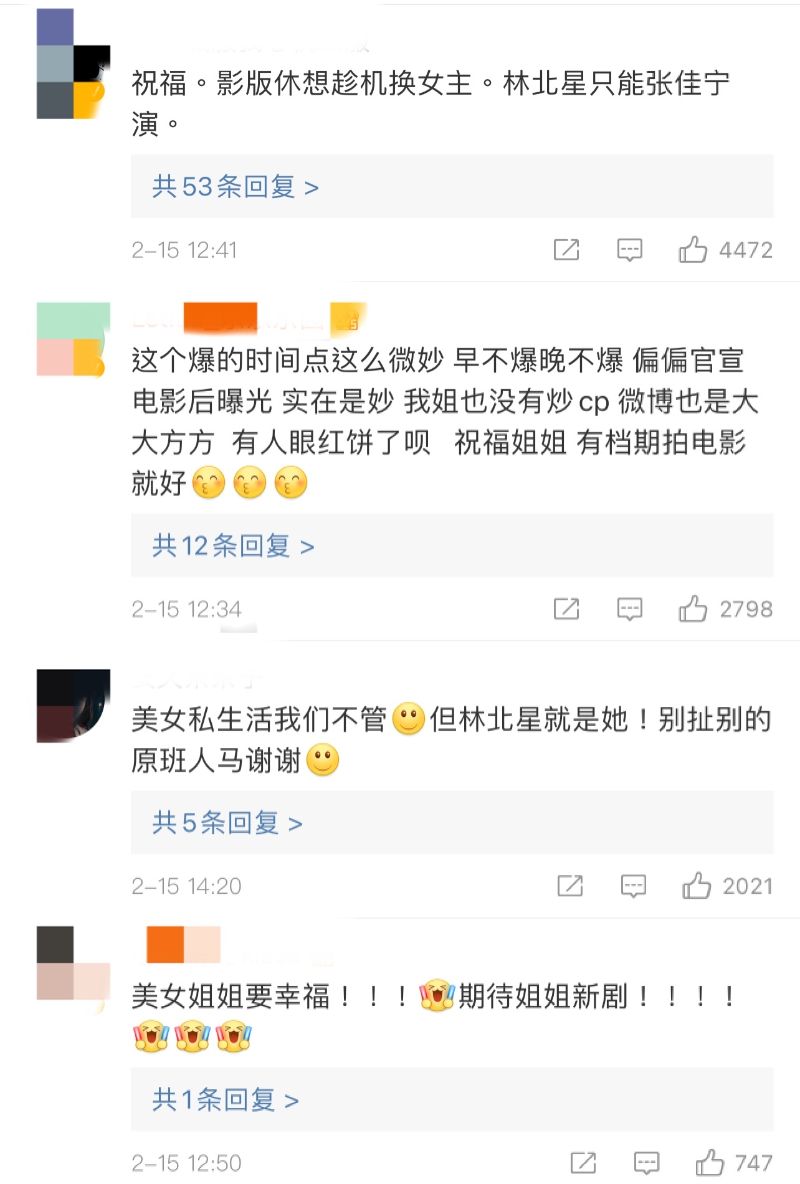Expand the 共12条回复 replies
This screenshot has height=1184, width=800.
[x=233, y=545]
